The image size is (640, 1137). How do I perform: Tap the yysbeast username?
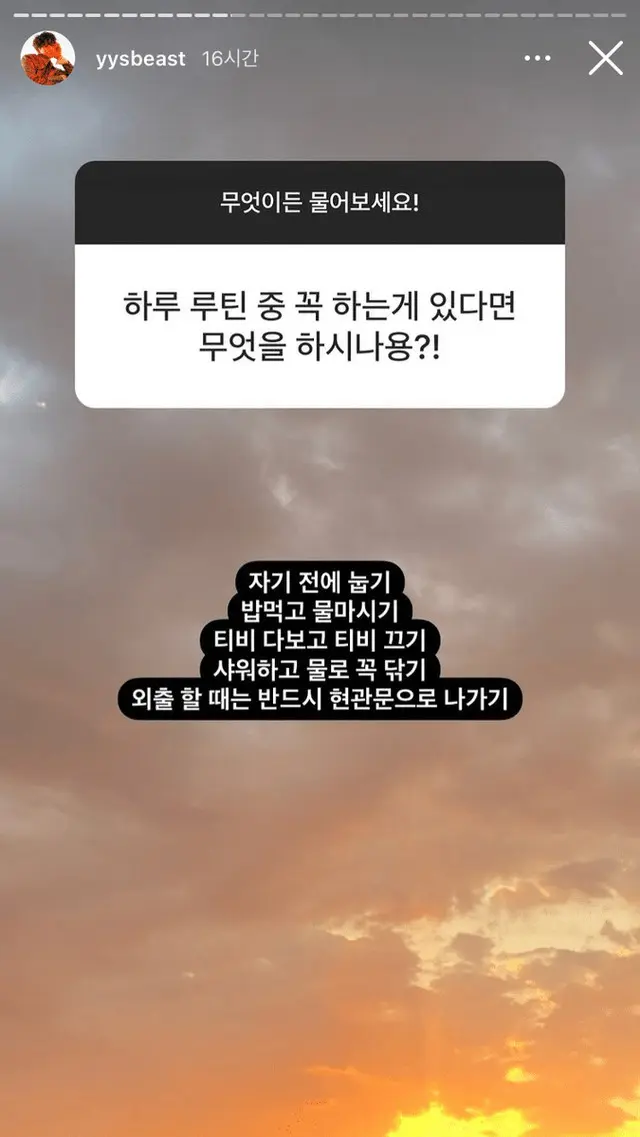pos(140,59)
